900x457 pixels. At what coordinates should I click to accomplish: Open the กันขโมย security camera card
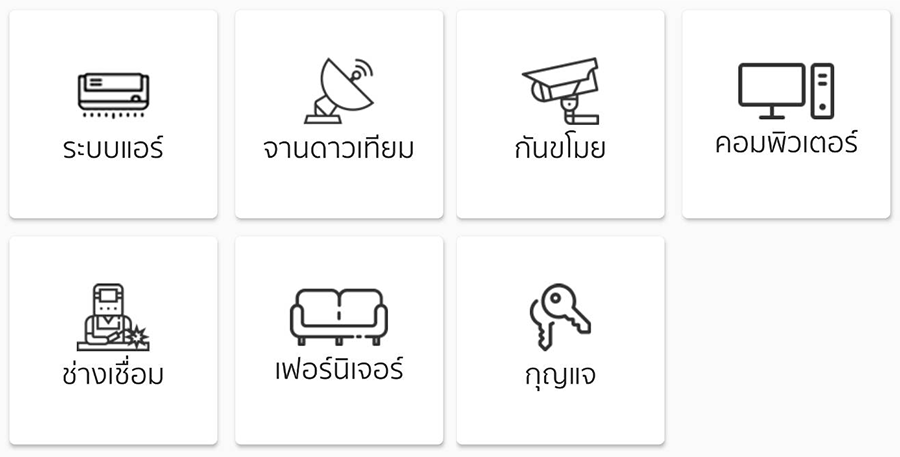(560, 114)
